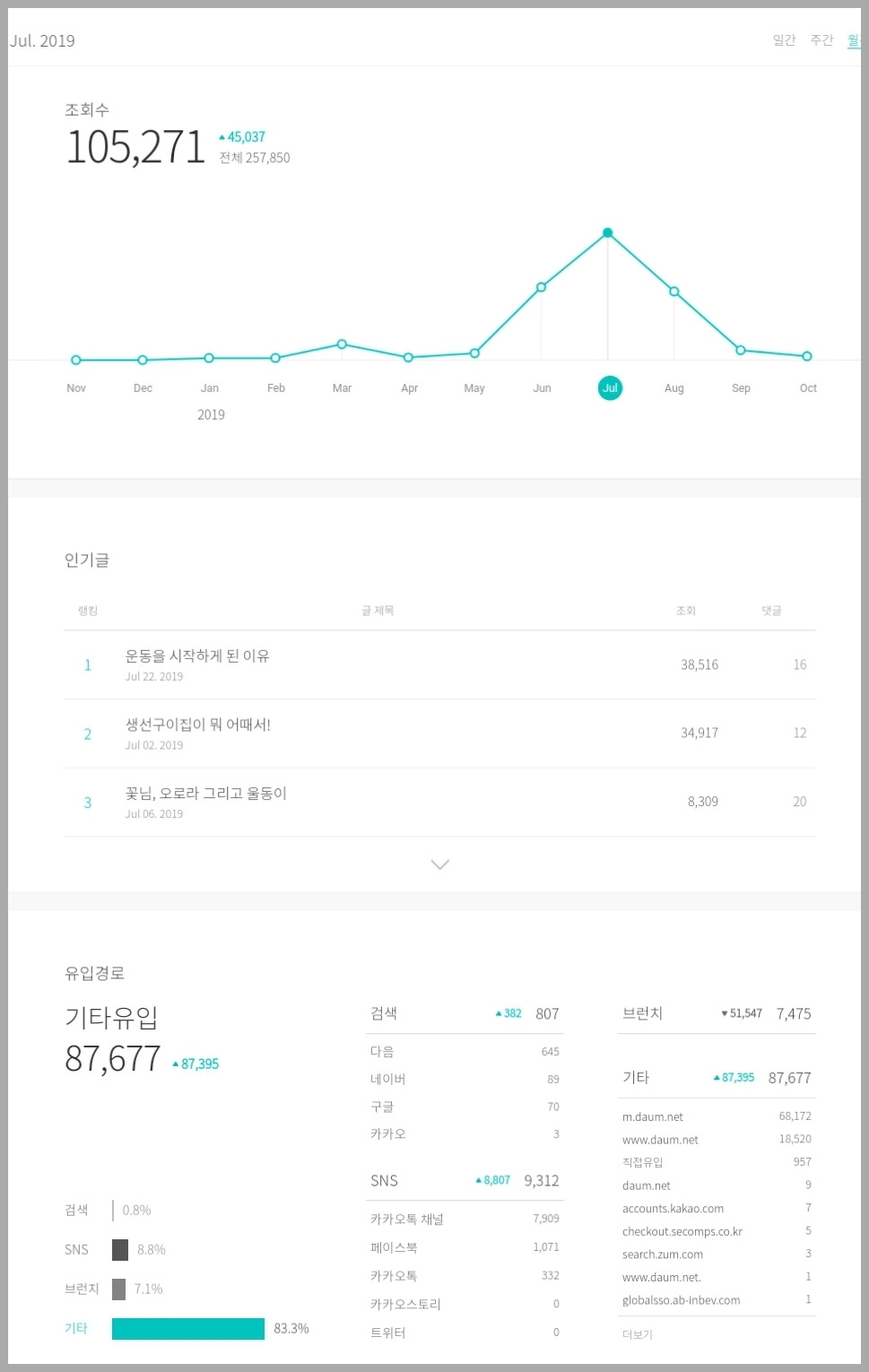Select the 기타 traffic source bar
The width and height of the screenshot is (869, 1372).
tap(188, 1329)
